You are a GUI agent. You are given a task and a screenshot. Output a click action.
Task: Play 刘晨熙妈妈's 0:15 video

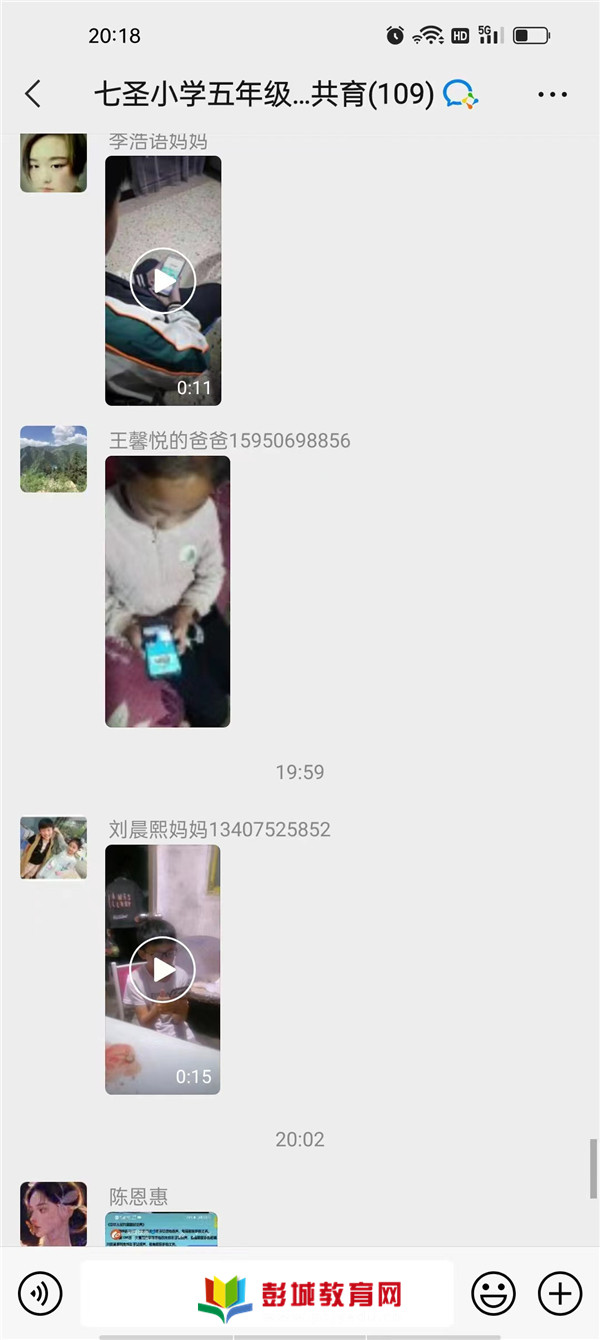162,969
